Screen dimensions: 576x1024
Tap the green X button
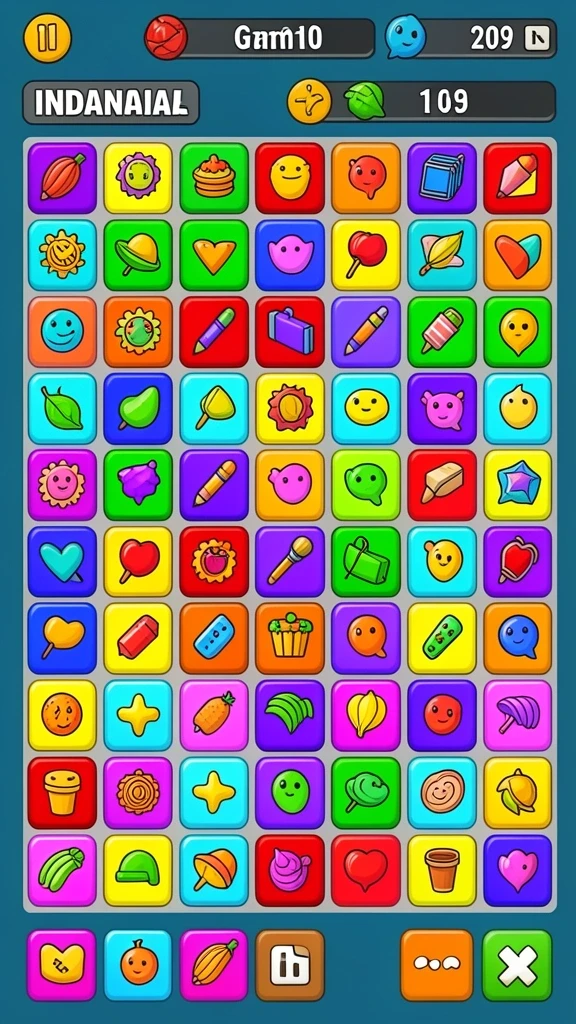point(517,965)
